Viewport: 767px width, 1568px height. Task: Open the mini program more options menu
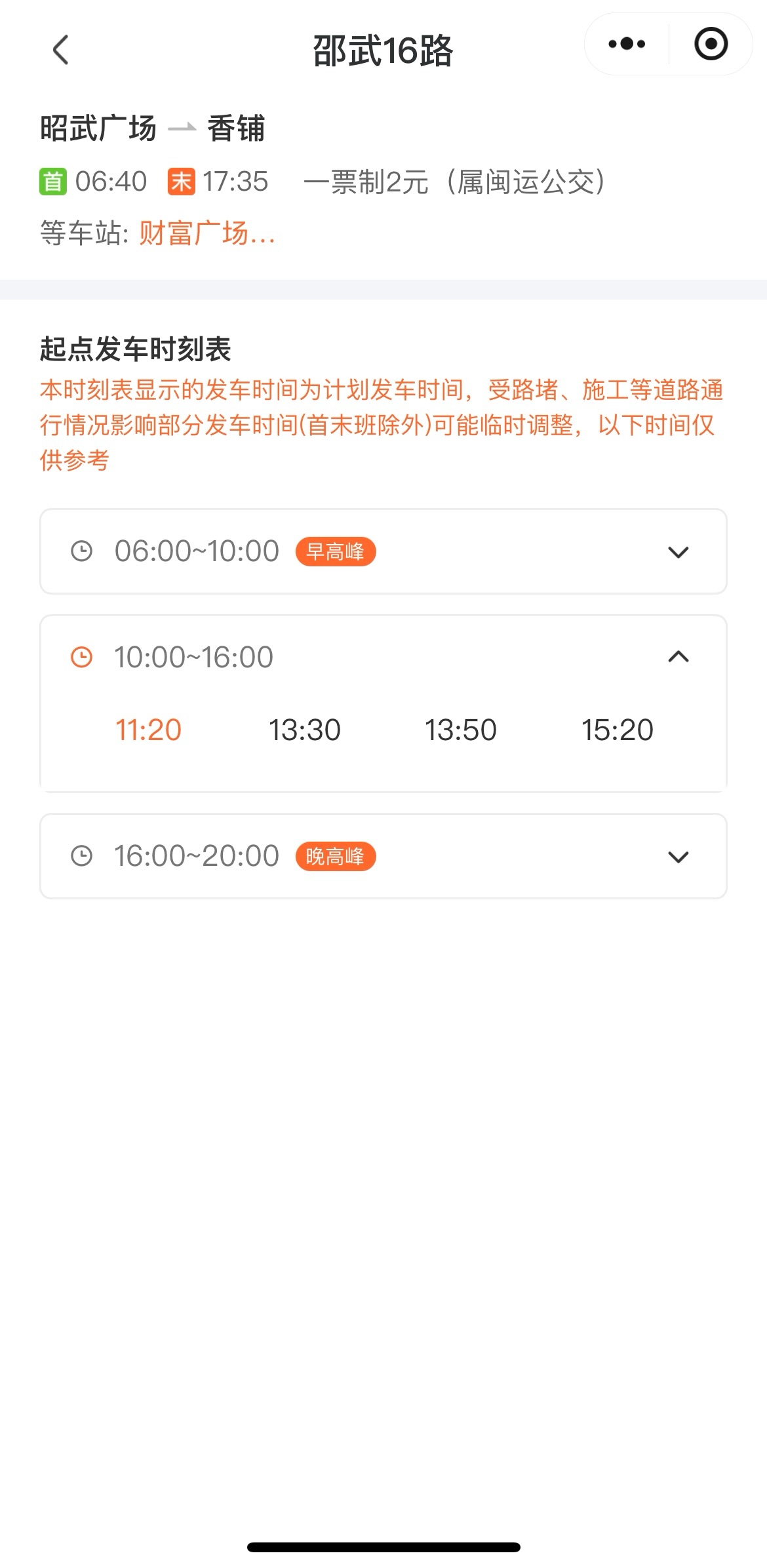[x=627, y=45]
